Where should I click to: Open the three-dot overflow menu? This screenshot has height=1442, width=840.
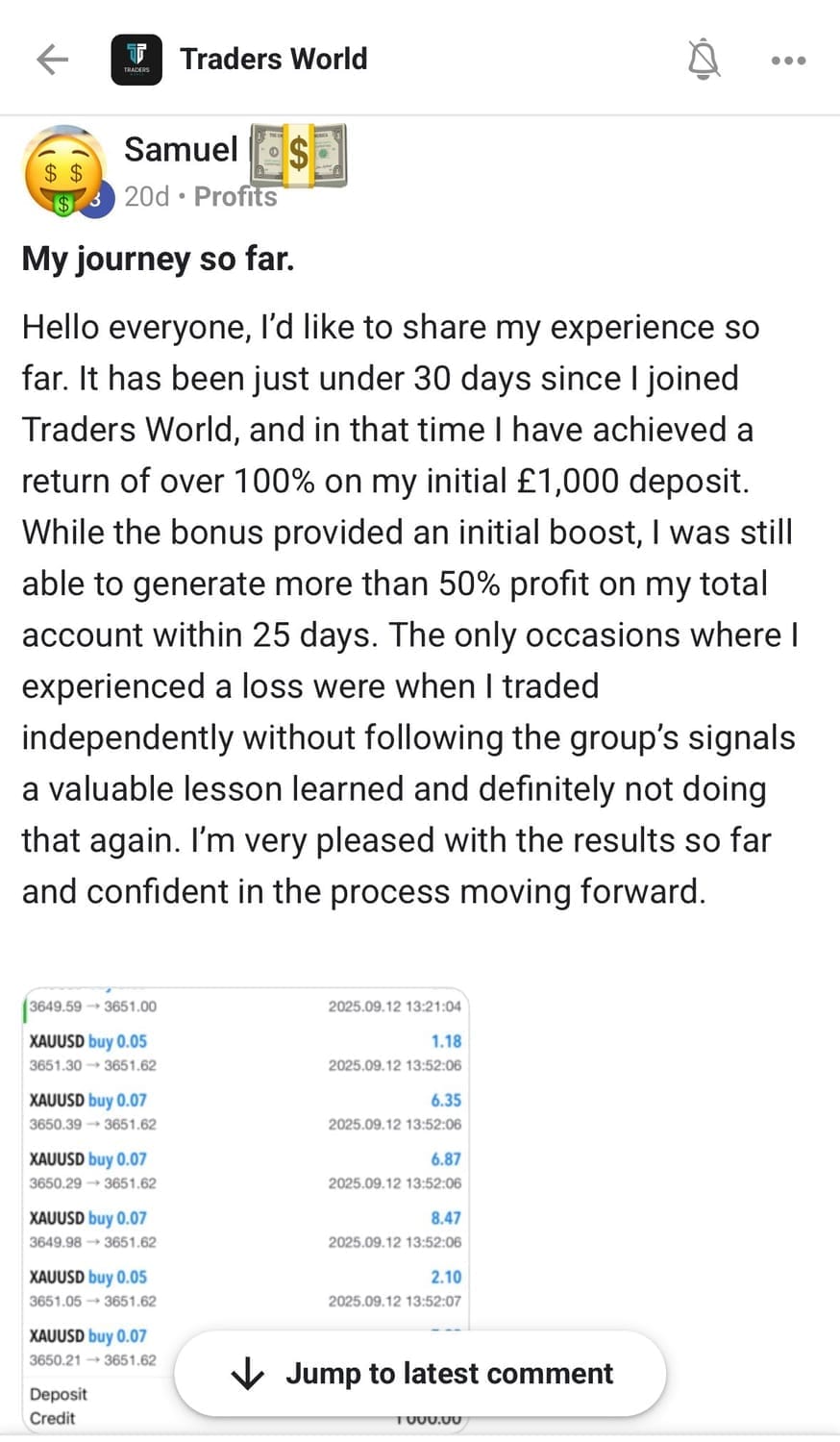788,60
